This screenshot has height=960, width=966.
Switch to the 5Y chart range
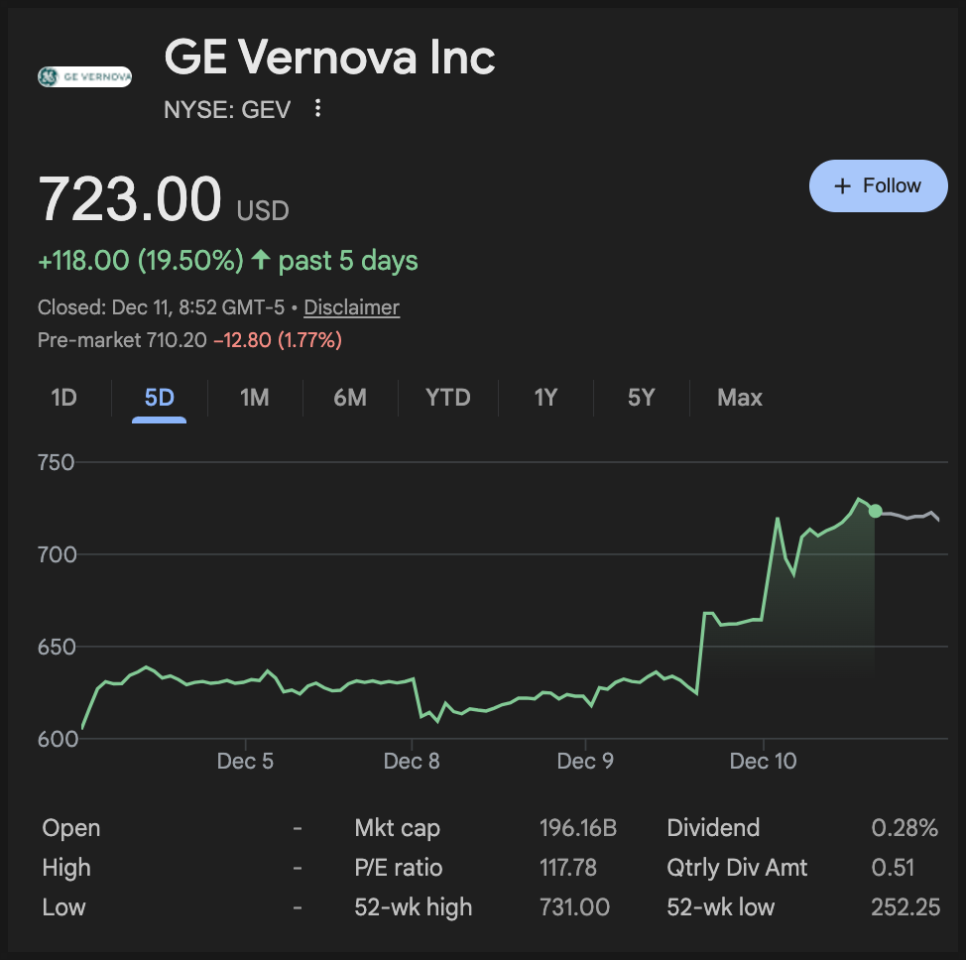point(641,398)
